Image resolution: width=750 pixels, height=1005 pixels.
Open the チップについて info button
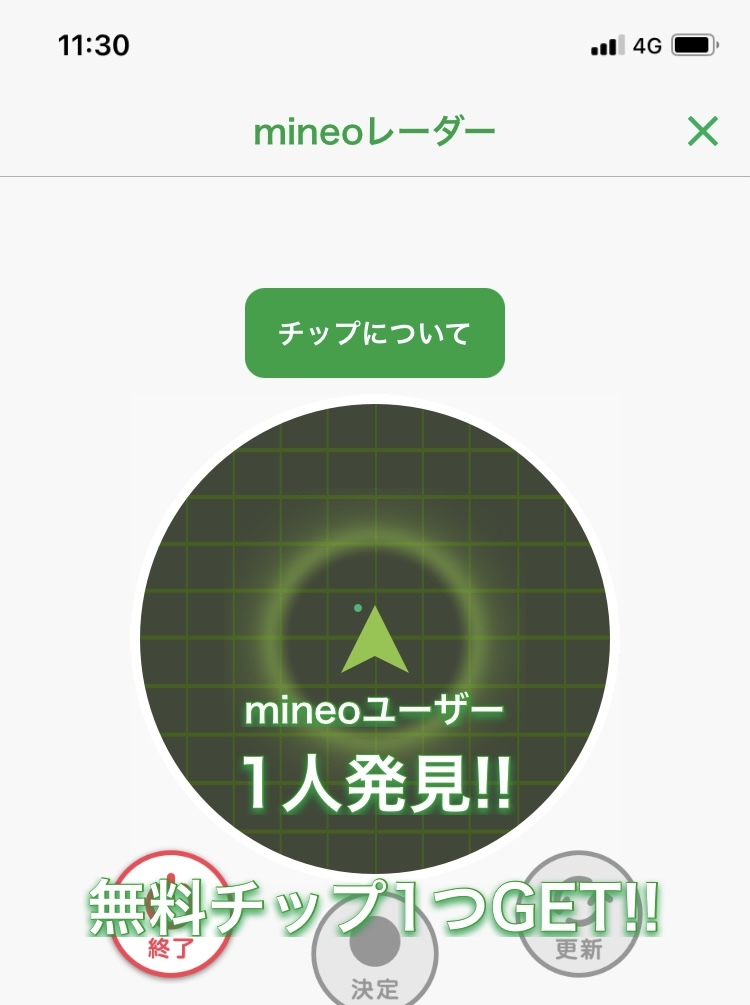click(375, 333)
